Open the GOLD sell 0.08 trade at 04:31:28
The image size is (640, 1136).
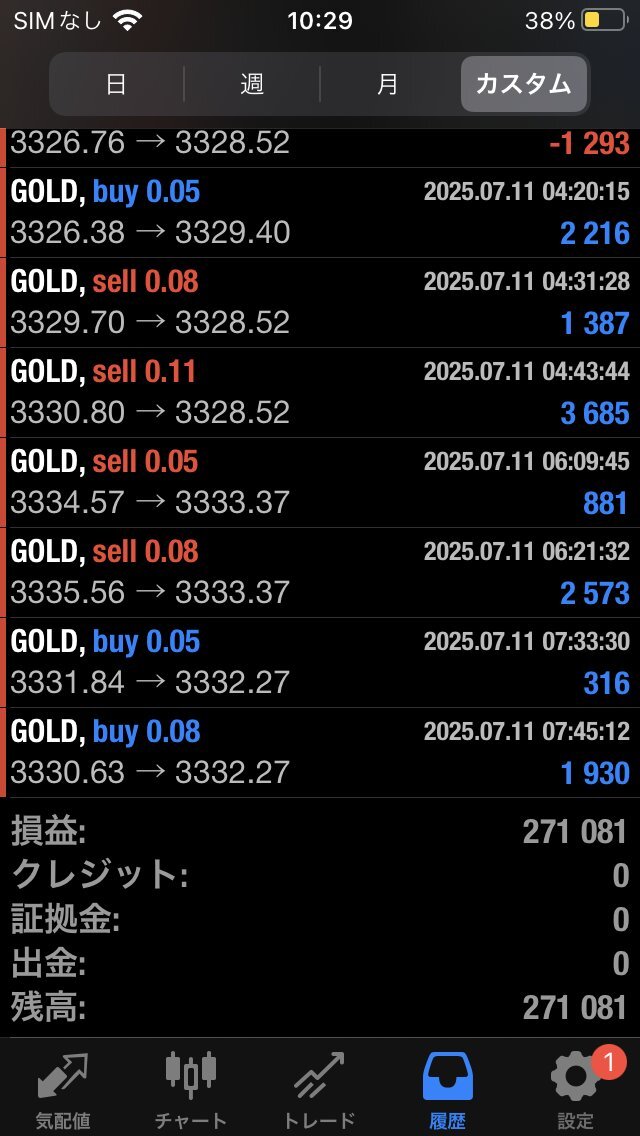click(320, 303)
